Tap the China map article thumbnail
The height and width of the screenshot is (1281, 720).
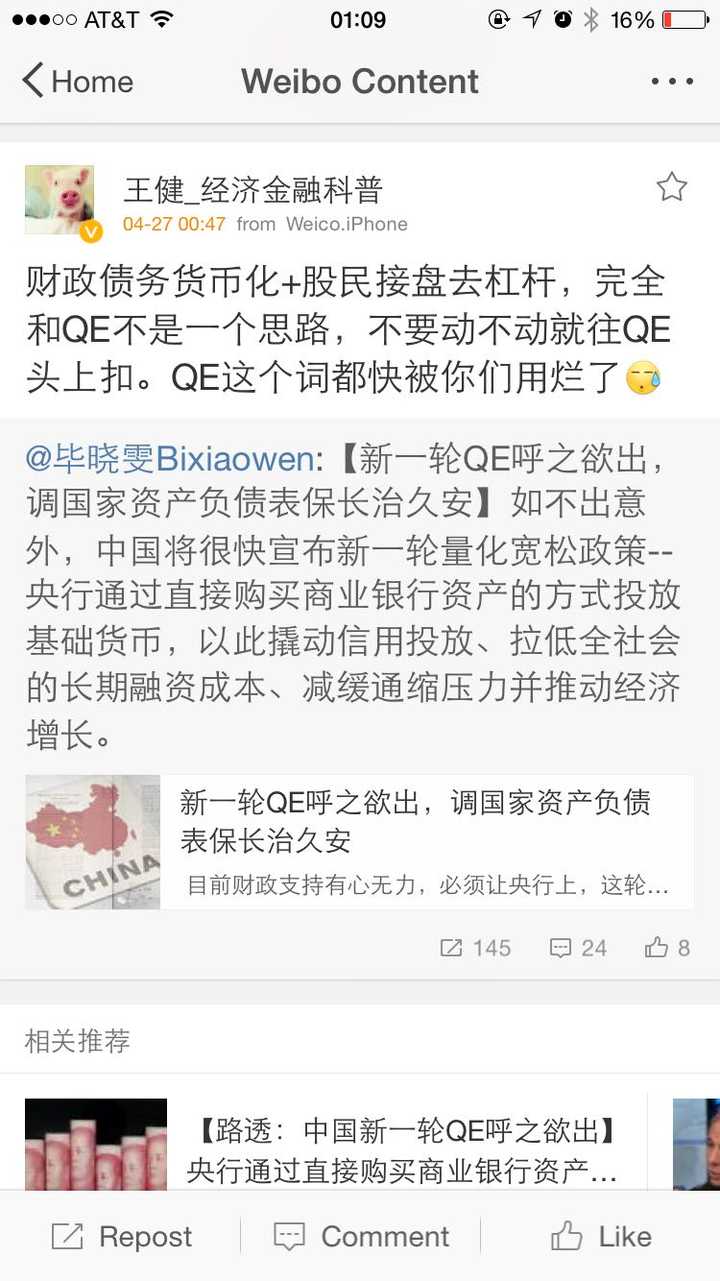coord(92,842)
